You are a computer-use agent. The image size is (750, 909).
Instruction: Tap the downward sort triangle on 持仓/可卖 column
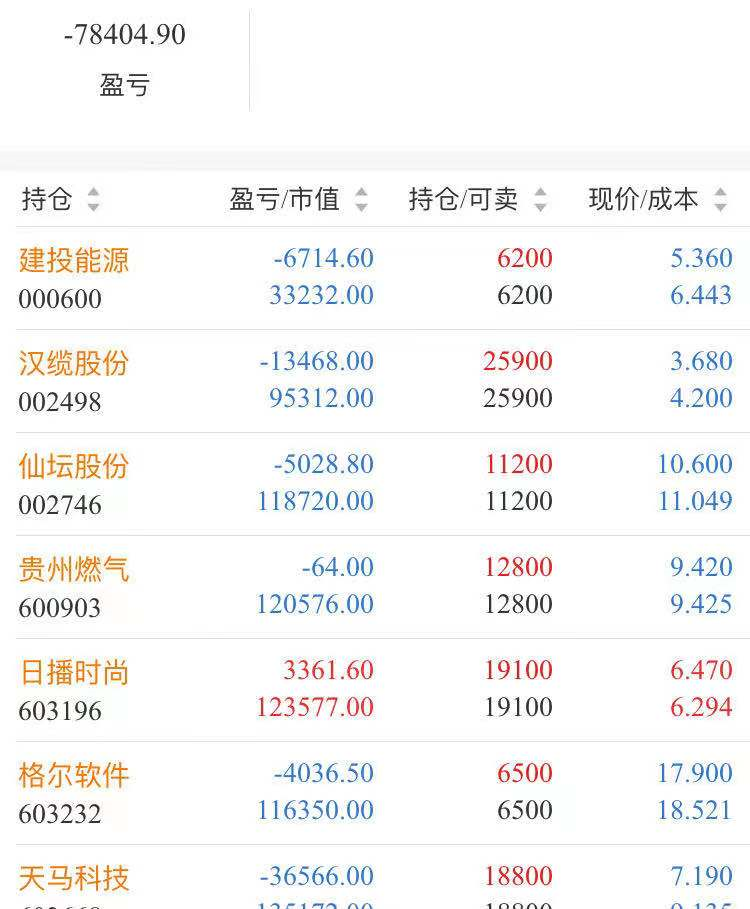click(540, 207)
